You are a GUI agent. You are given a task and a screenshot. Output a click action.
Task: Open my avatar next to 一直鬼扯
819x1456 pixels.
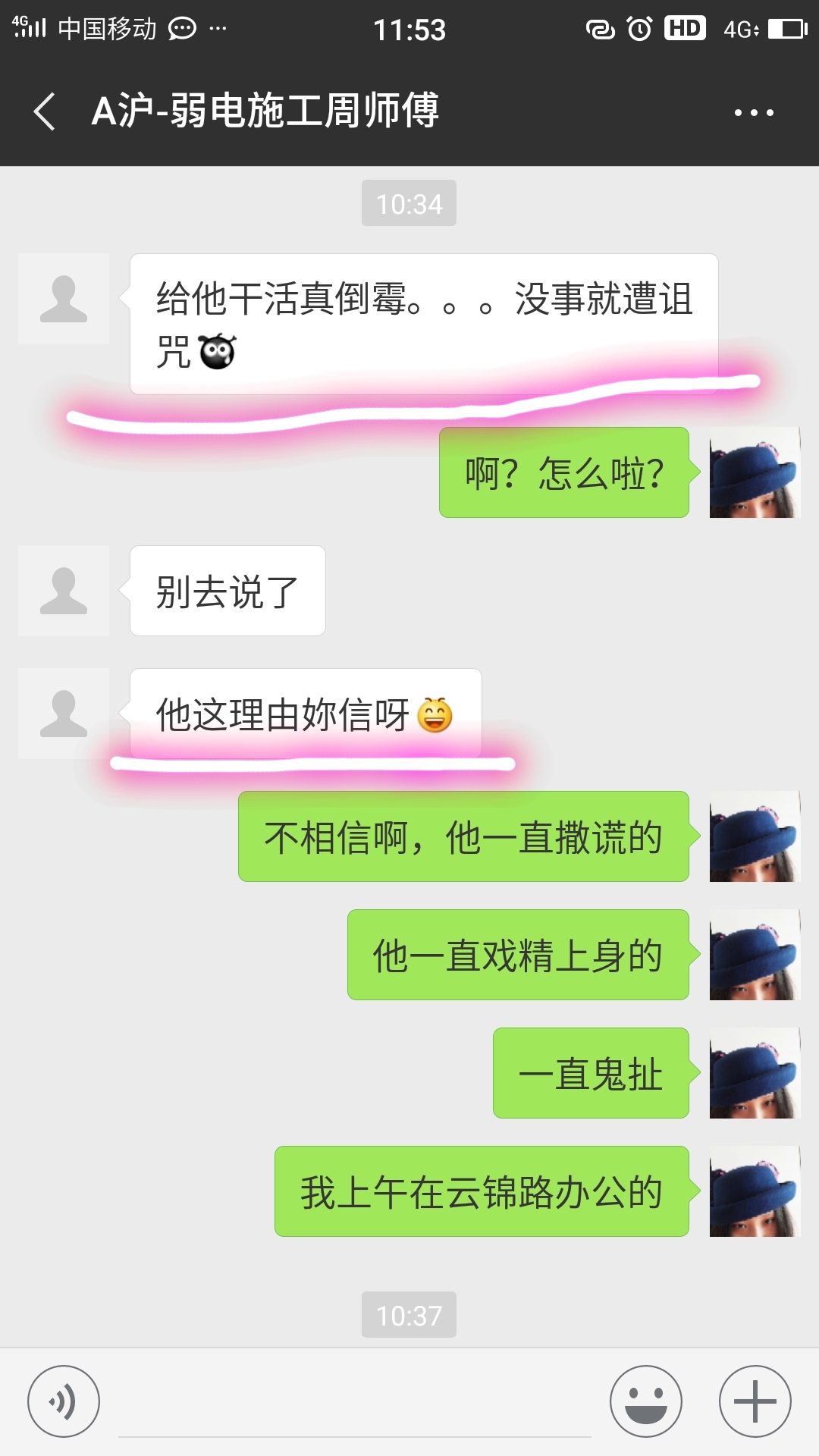755,1073
